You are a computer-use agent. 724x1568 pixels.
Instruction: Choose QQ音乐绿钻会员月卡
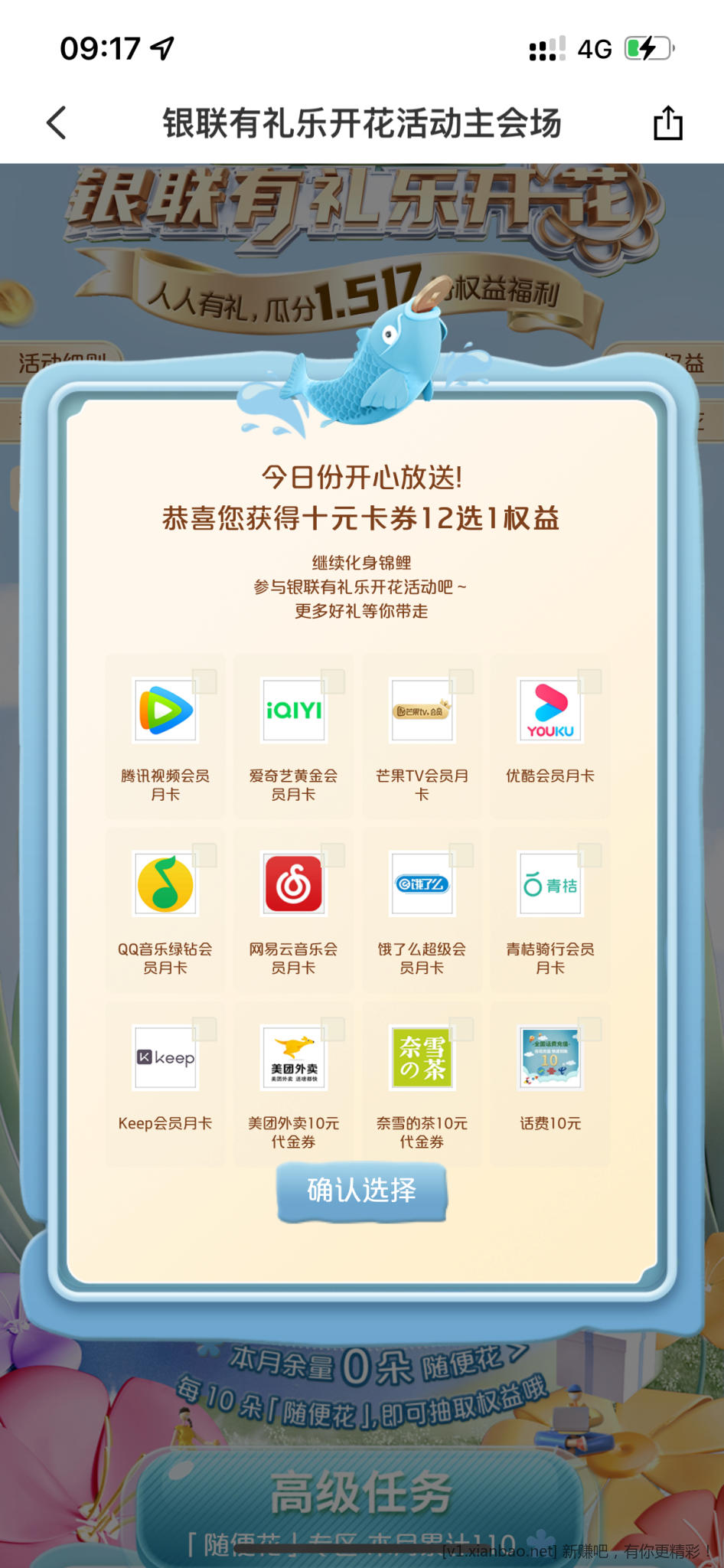coord(165,909)
